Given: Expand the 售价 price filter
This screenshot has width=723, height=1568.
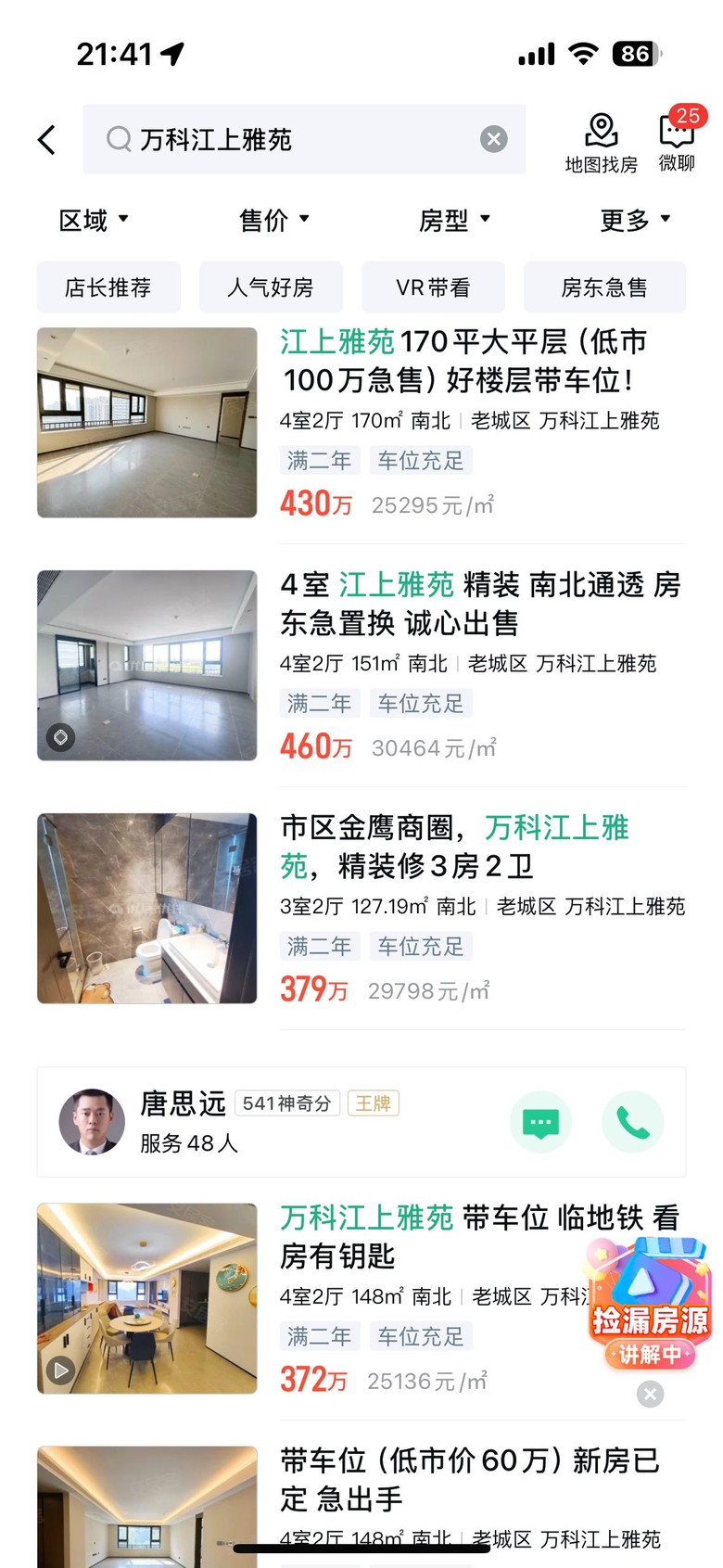Looking at the screenshot, I should [273, 221].
